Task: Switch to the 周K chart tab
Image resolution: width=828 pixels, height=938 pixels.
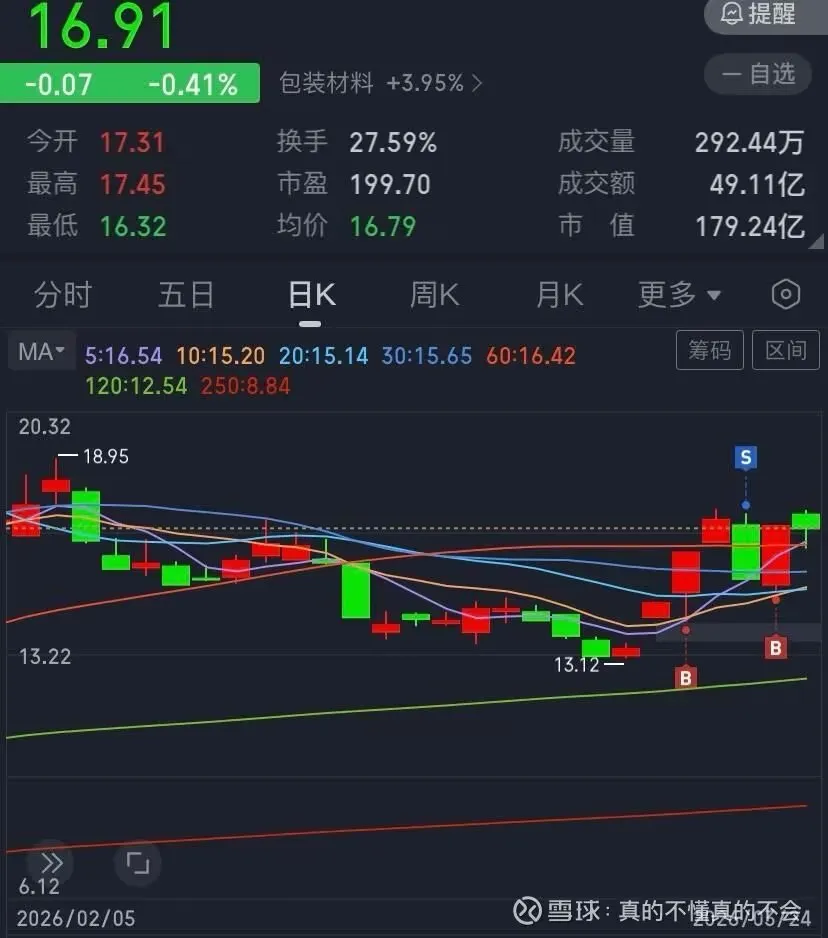Action: pos(434,295)
